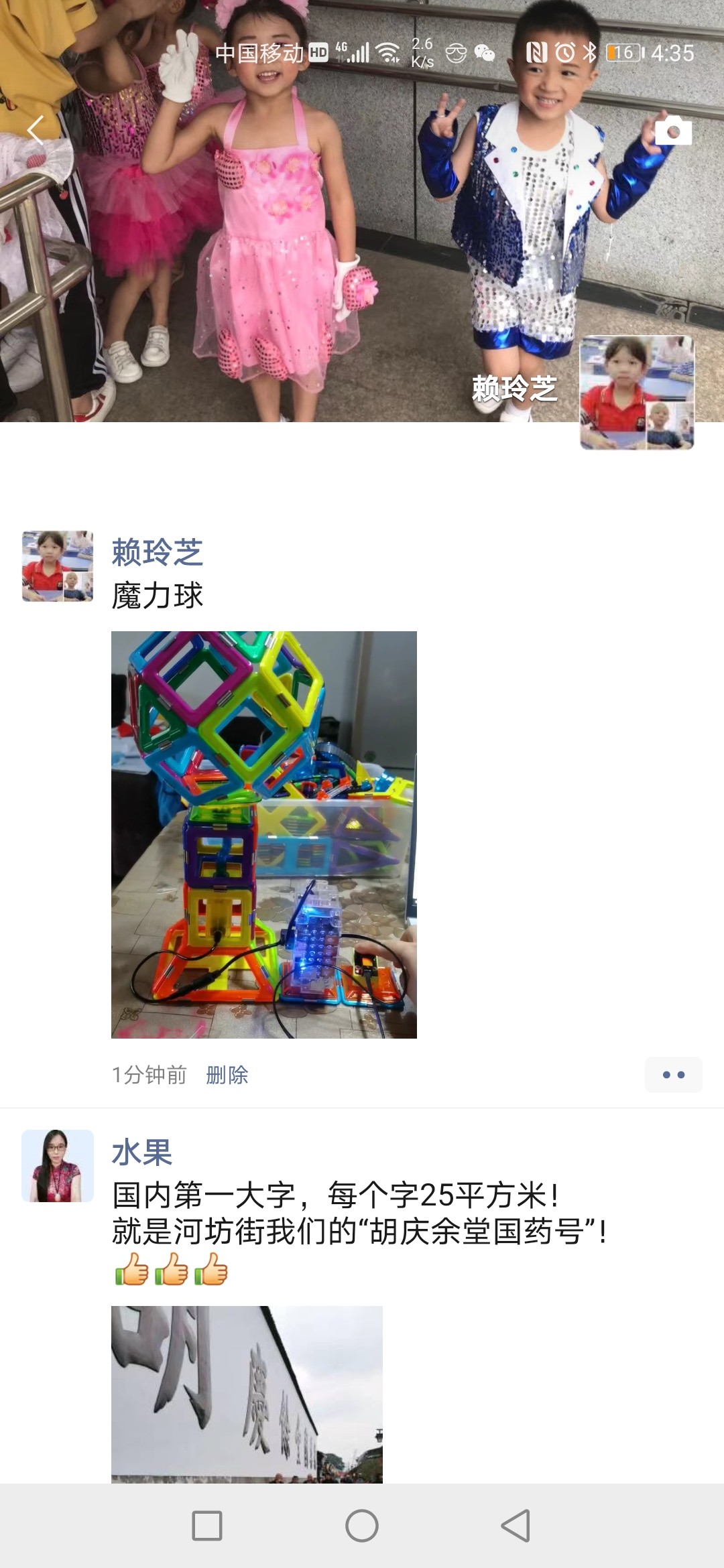View the magnetic tiles photo in full
724x1568 pixels.
click(263, 834)
